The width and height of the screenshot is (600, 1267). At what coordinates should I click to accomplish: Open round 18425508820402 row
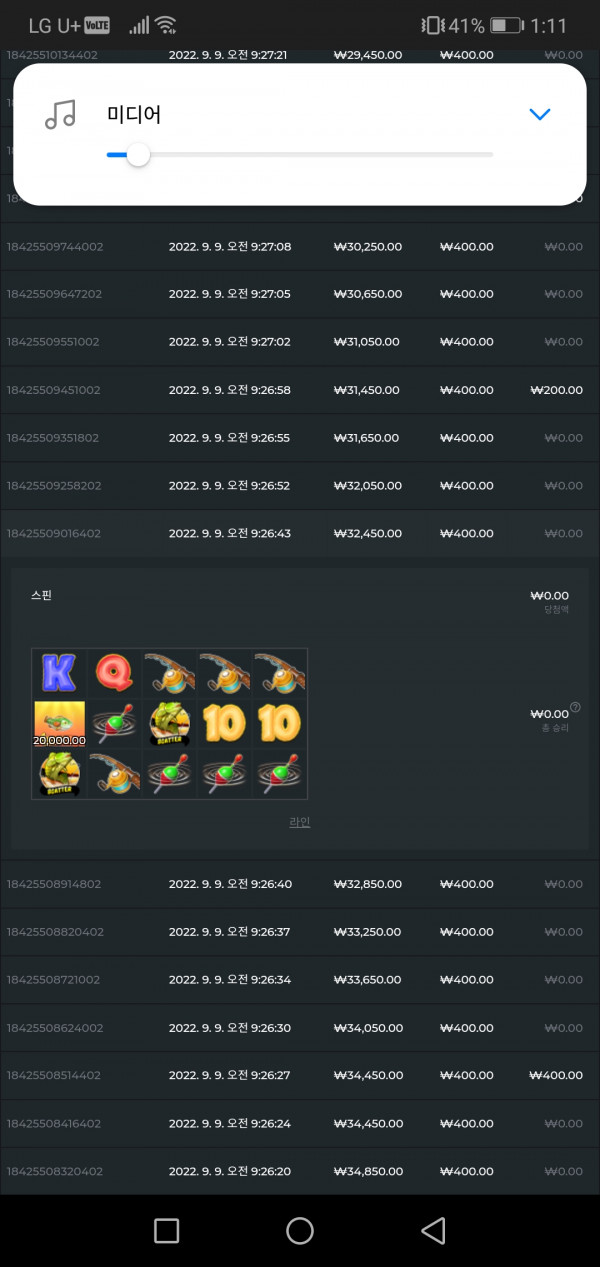coord(300,932)
